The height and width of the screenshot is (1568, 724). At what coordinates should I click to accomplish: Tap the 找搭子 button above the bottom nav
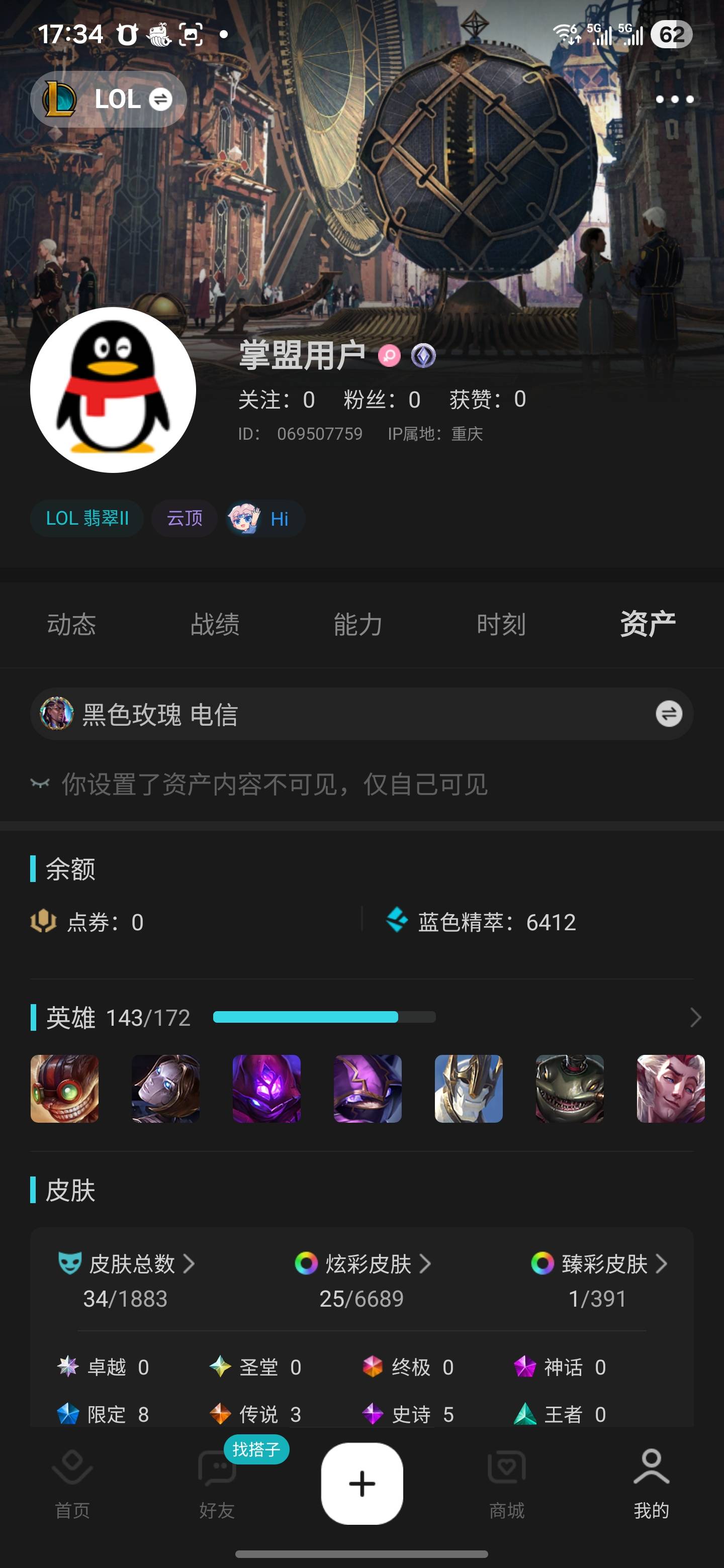256,1449
